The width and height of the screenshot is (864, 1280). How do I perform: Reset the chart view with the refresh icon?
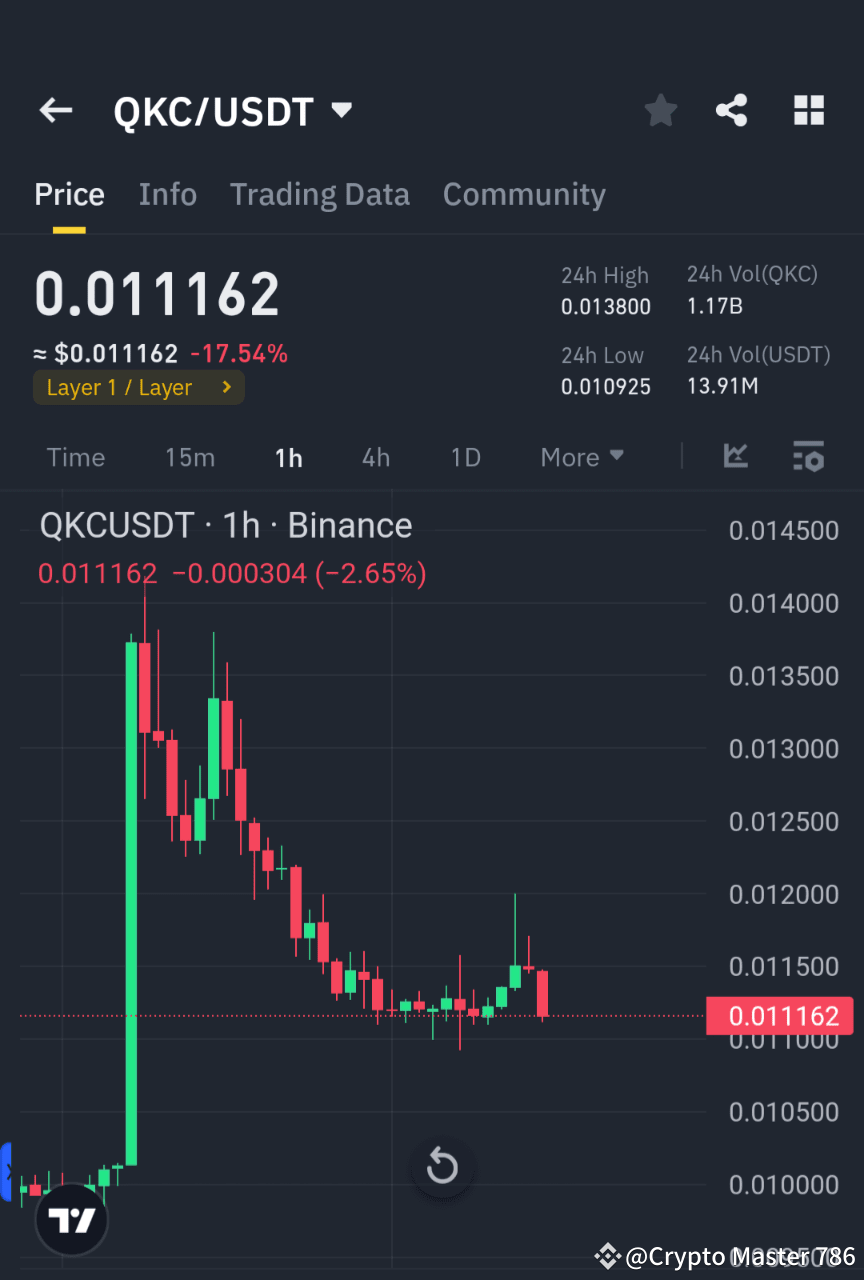442,1167
